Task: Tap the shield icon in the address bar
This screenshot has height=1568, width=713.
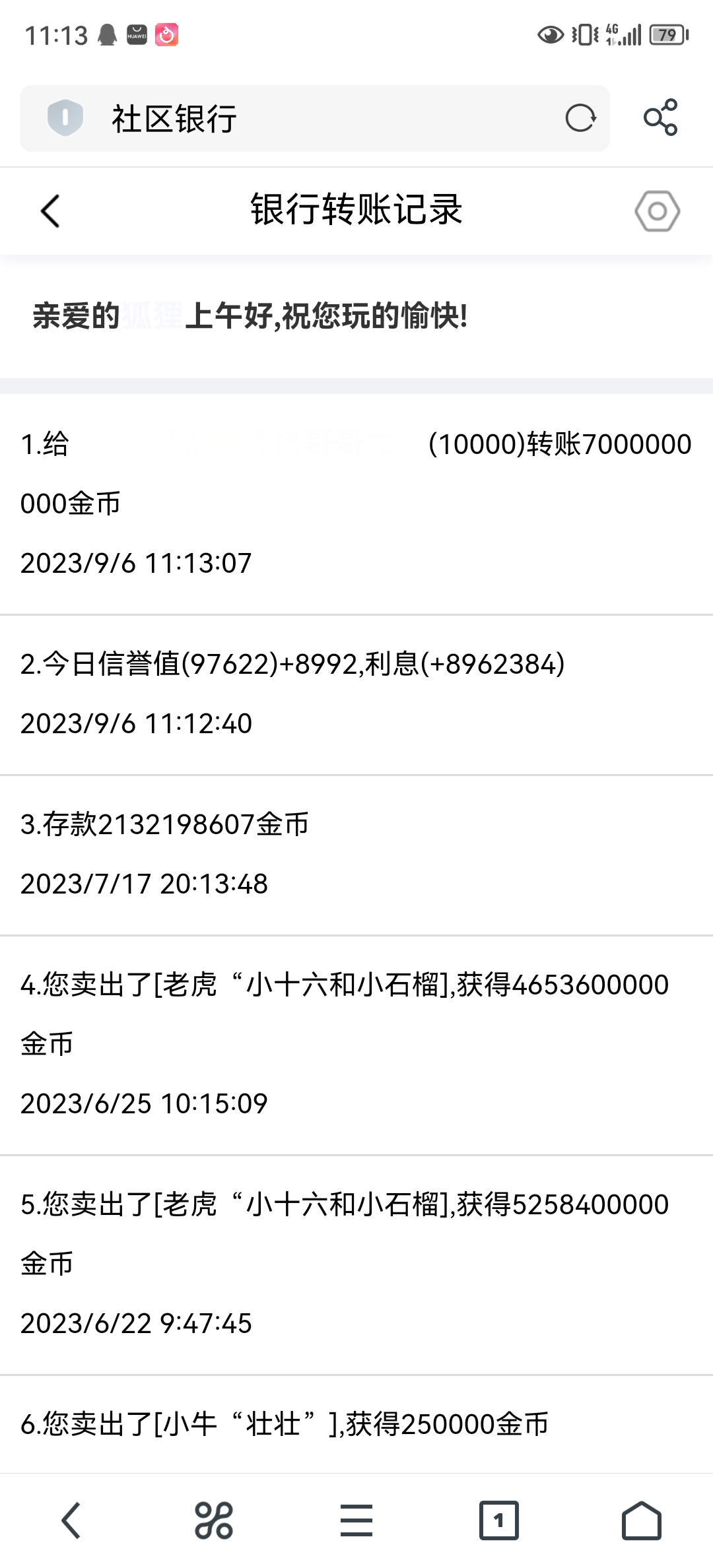Action: [65, 119]
